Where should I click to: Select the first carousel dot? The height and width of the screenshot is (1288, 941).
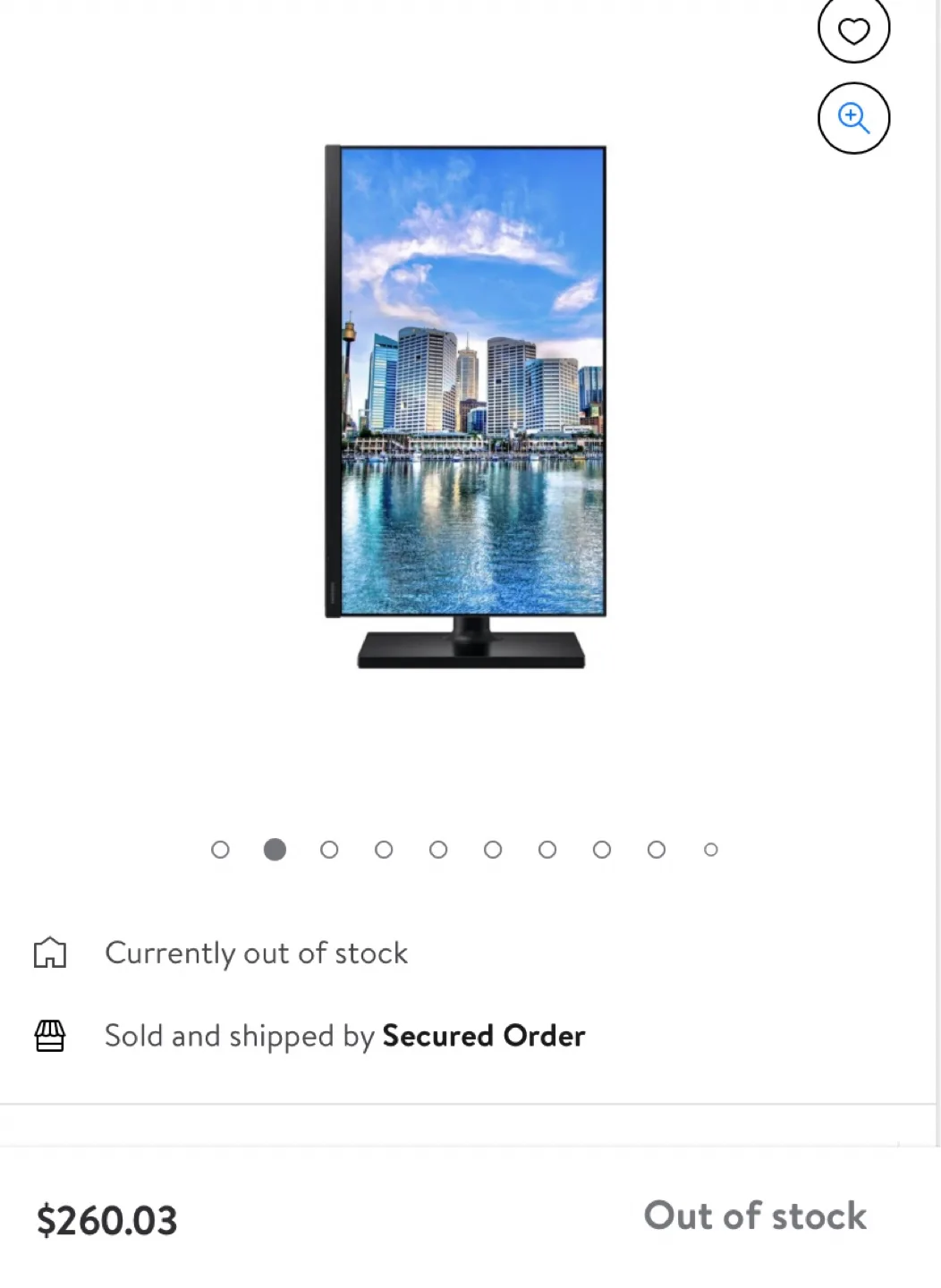click(220, 850)
